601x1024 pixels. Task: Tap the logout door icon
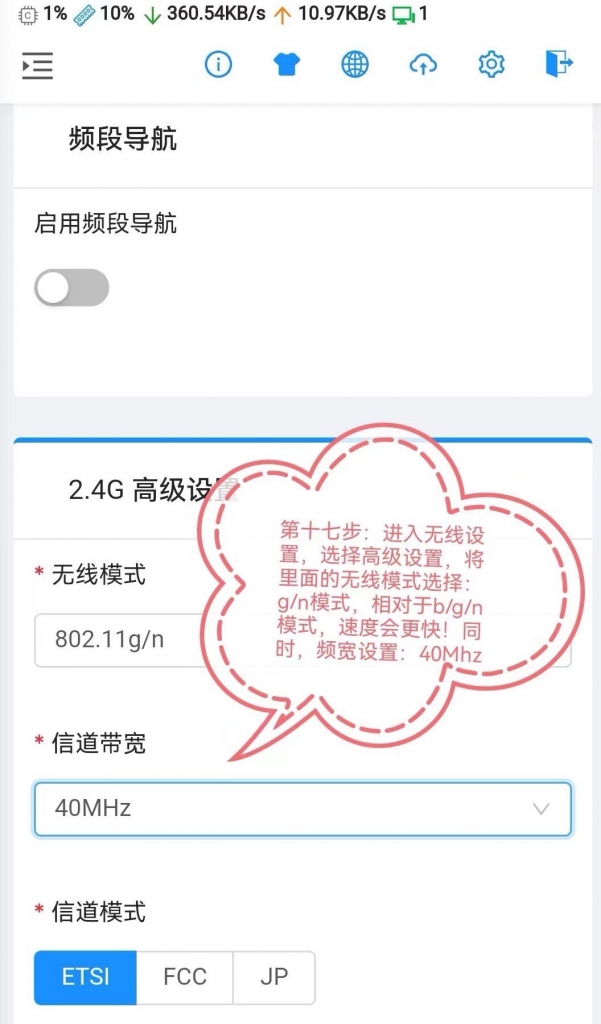point(558,65)
